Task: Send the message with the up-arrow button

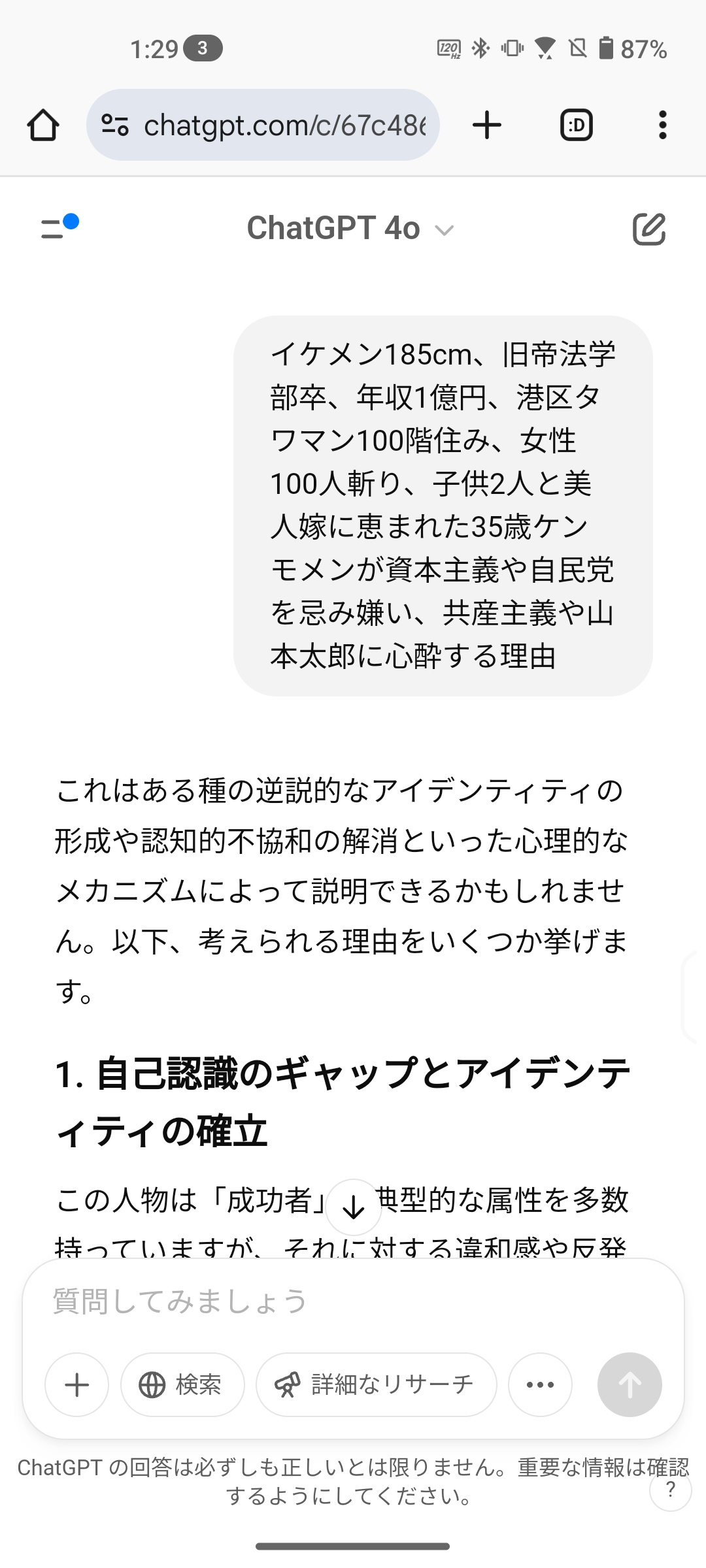Action: 630,1384
